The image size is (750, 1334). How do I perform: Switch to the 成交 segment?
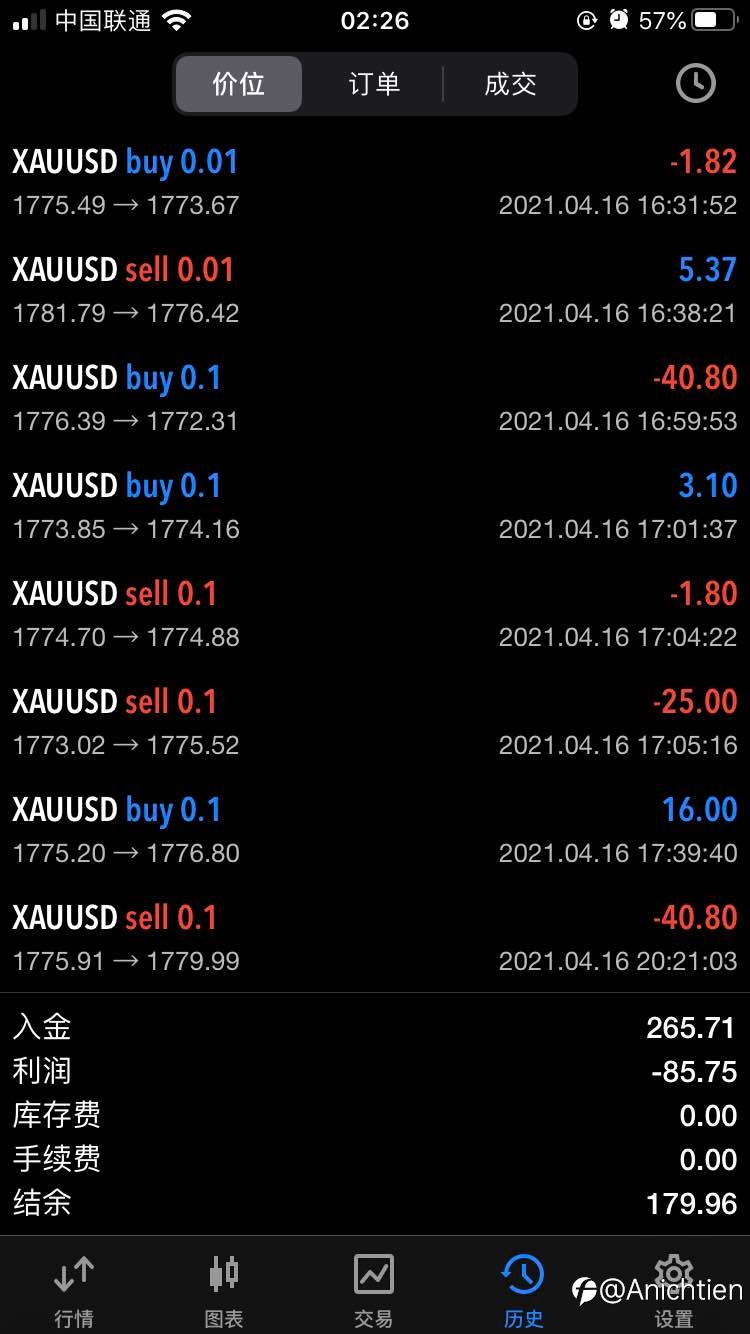[x=510, y=84]
